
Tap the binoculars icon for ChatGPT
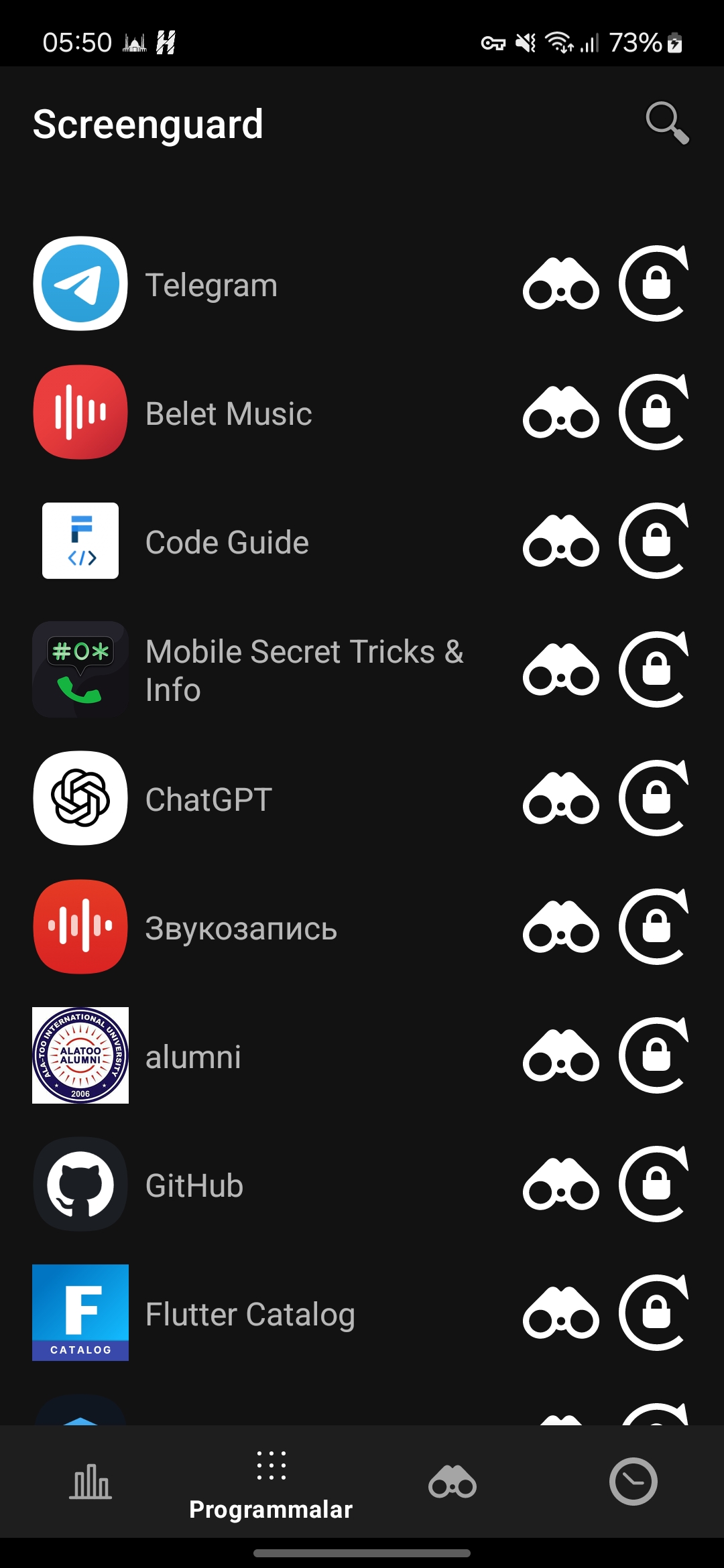tap(561, 799)
